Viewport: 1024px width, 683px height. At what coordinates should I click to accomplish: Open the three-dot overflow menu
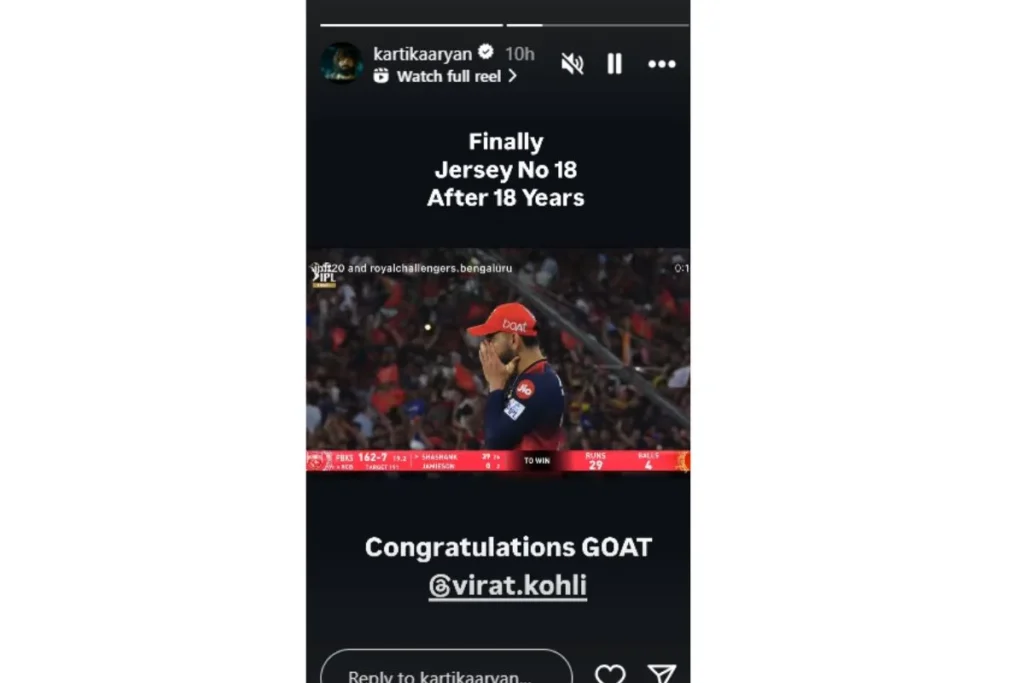tap(661, 64)
